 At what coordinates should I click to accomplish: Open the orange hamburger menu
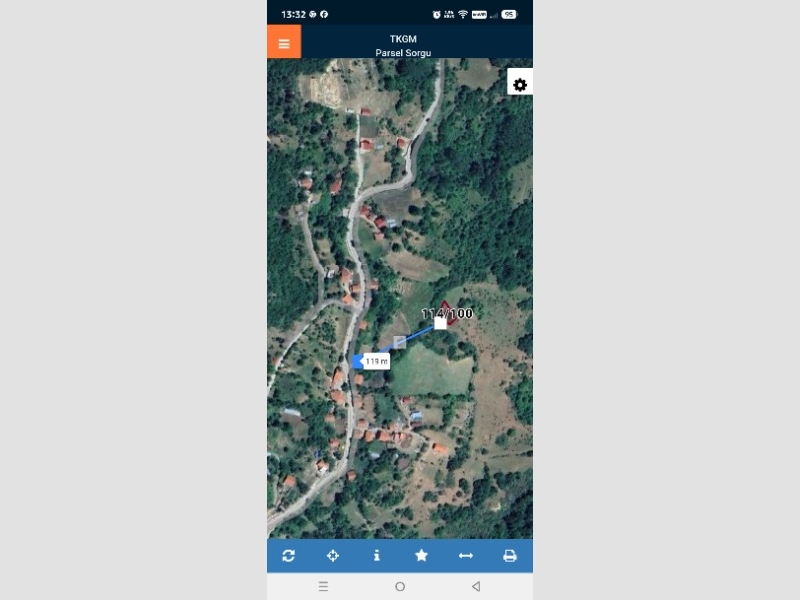284,43
